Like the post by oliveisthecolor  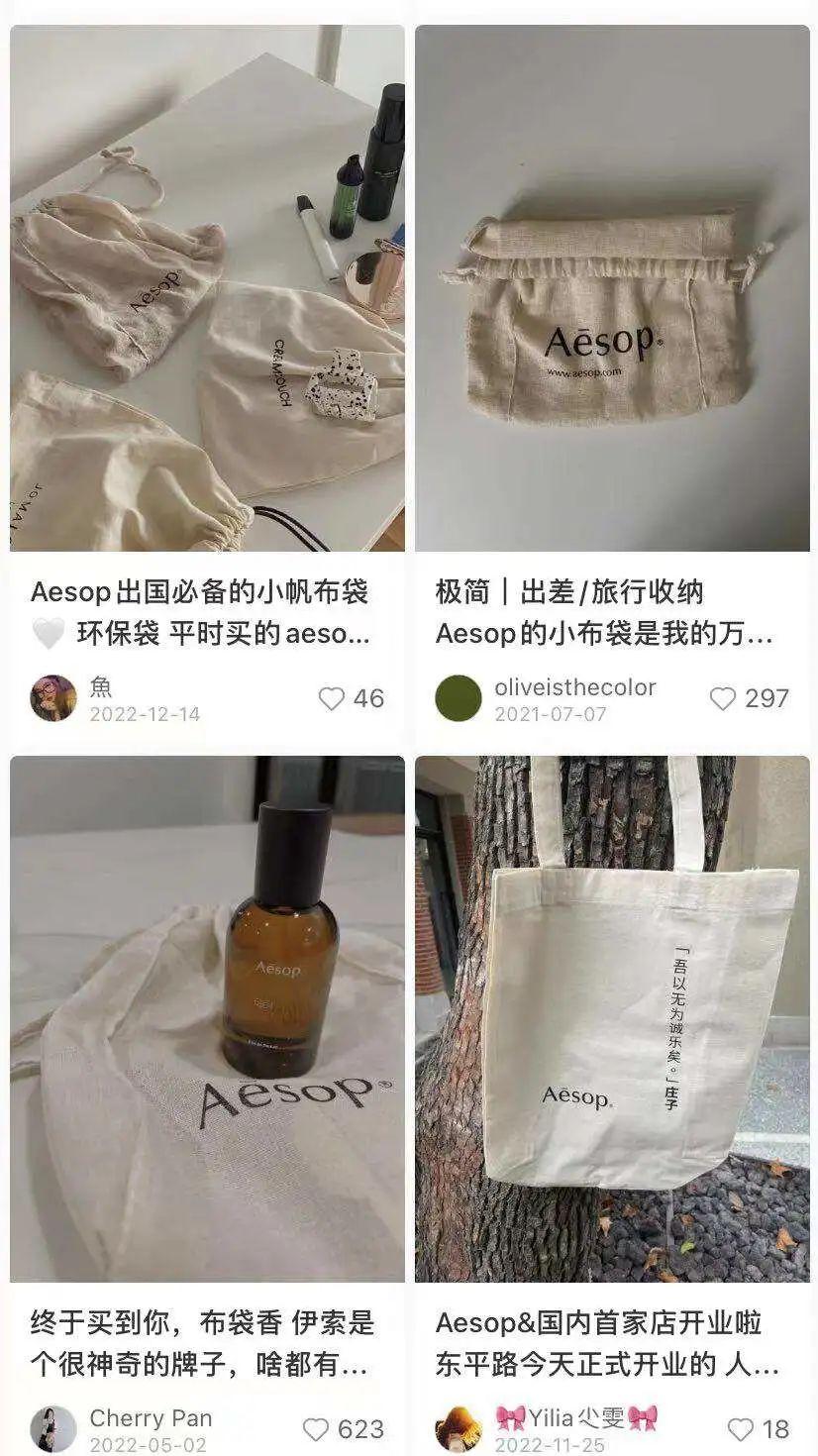(x=723, y=699)
